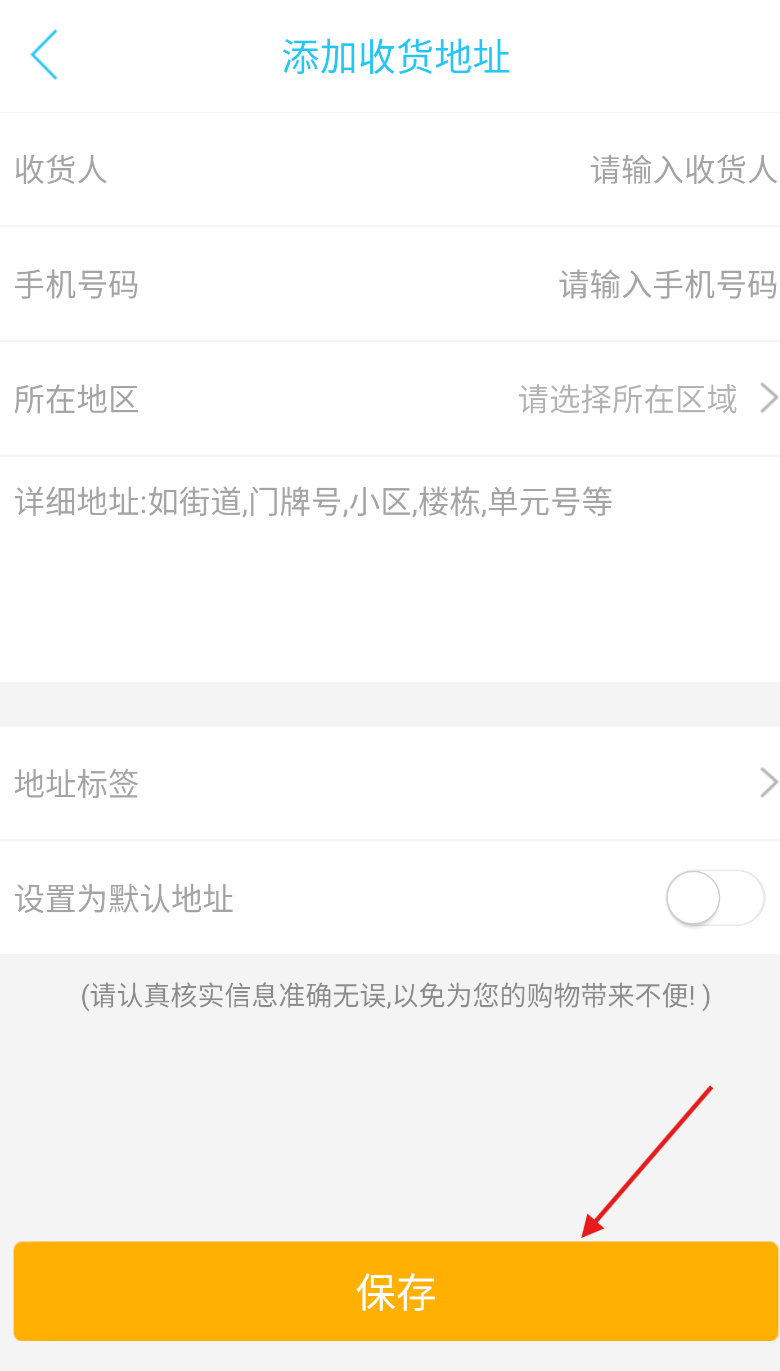Go back using the top-left arrow
The image size is (780, 1371).
[x=44, y=55]
